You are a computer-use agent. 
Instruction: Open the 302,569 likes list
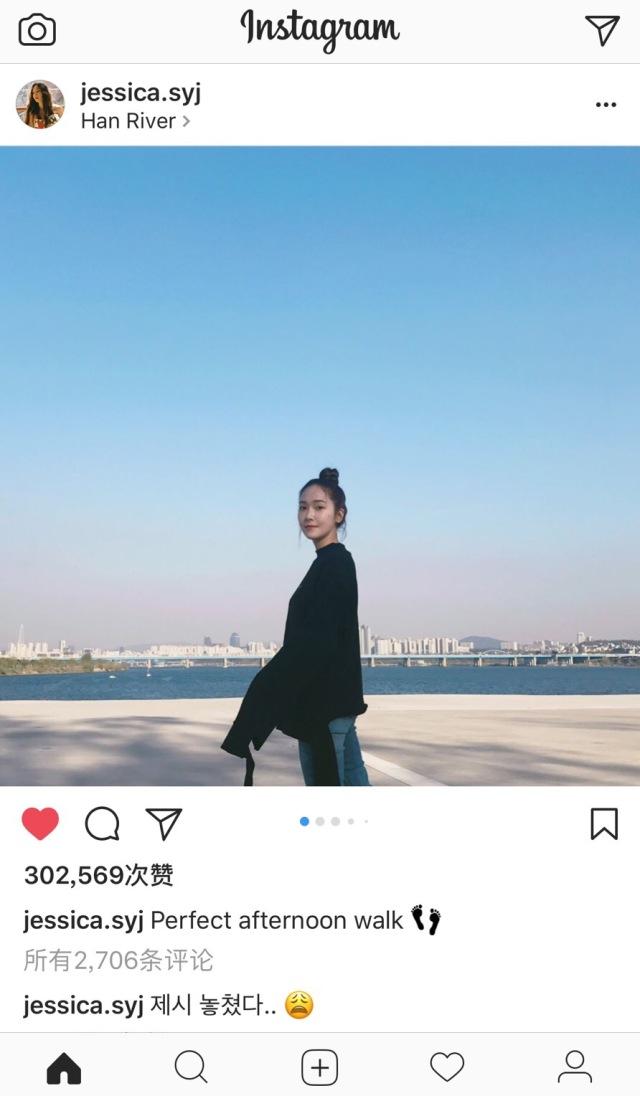coord(99,875)
